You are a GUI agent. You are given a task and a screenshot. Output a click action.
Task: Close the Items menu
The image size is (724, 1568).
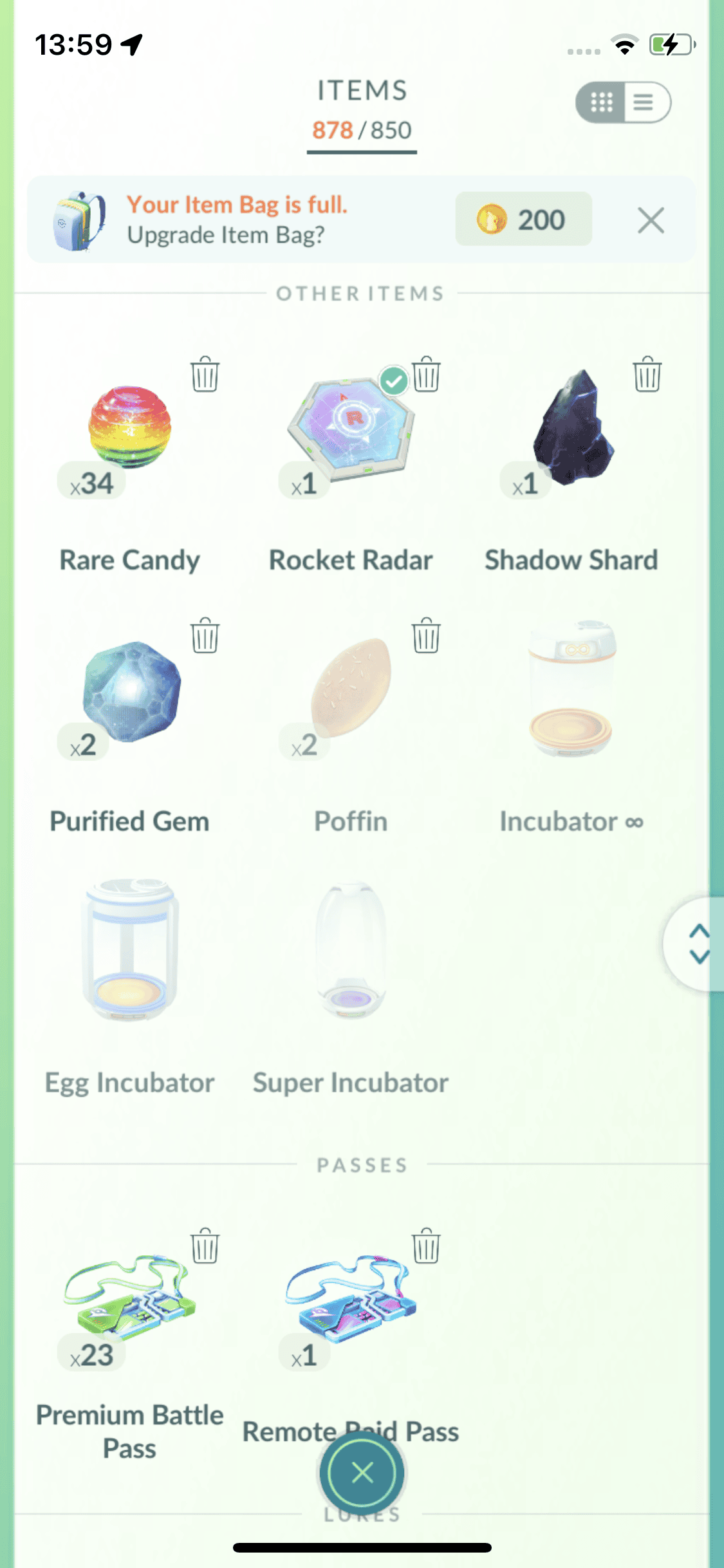click(x=362, y=1473)
